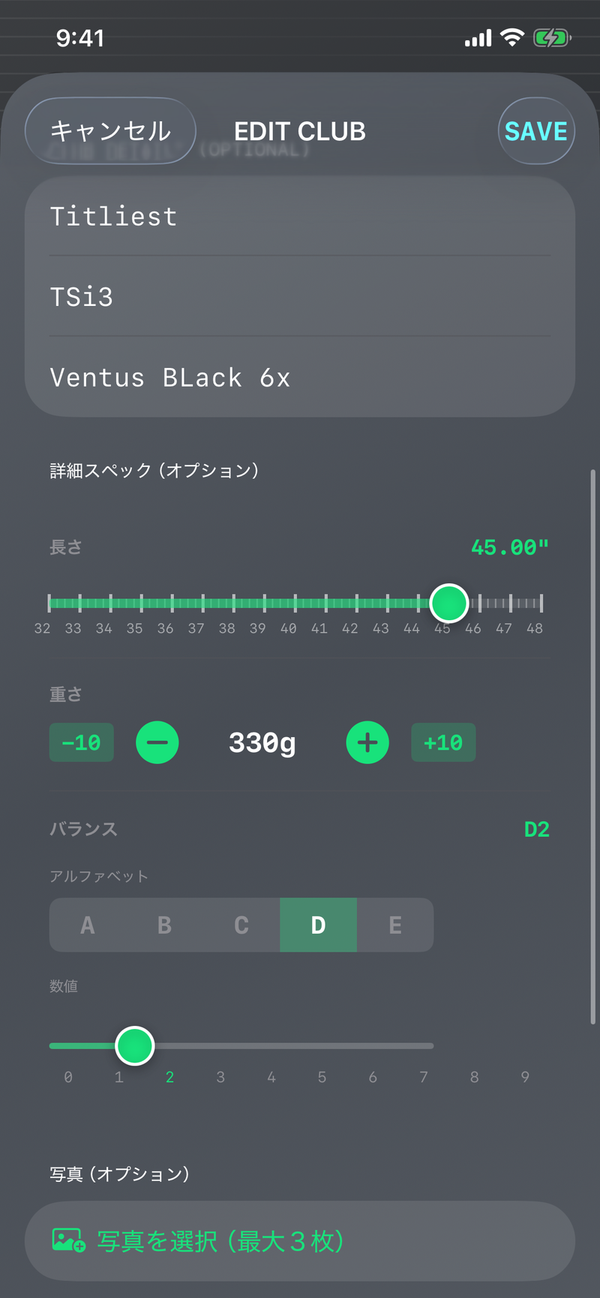Select balance letter D

tap(318, 925)
